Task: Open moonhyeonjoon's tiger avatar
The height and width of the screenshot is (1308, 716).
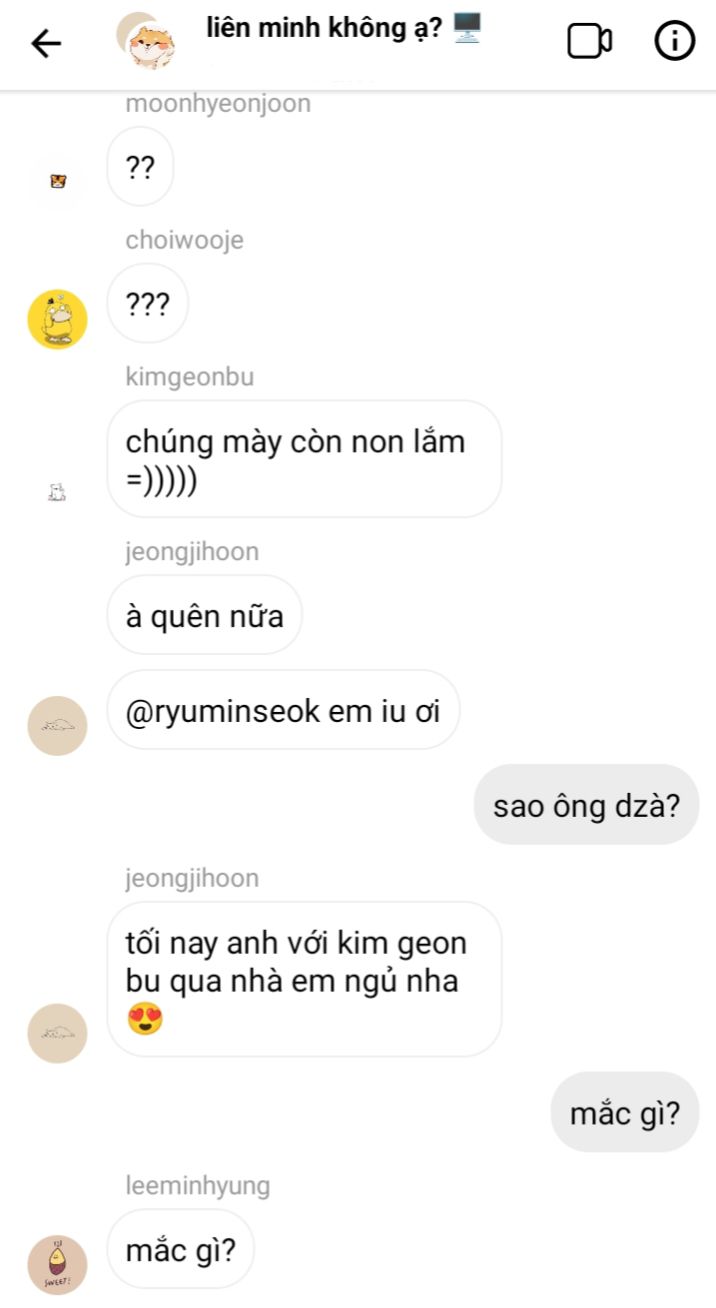Action: point(57,181)
